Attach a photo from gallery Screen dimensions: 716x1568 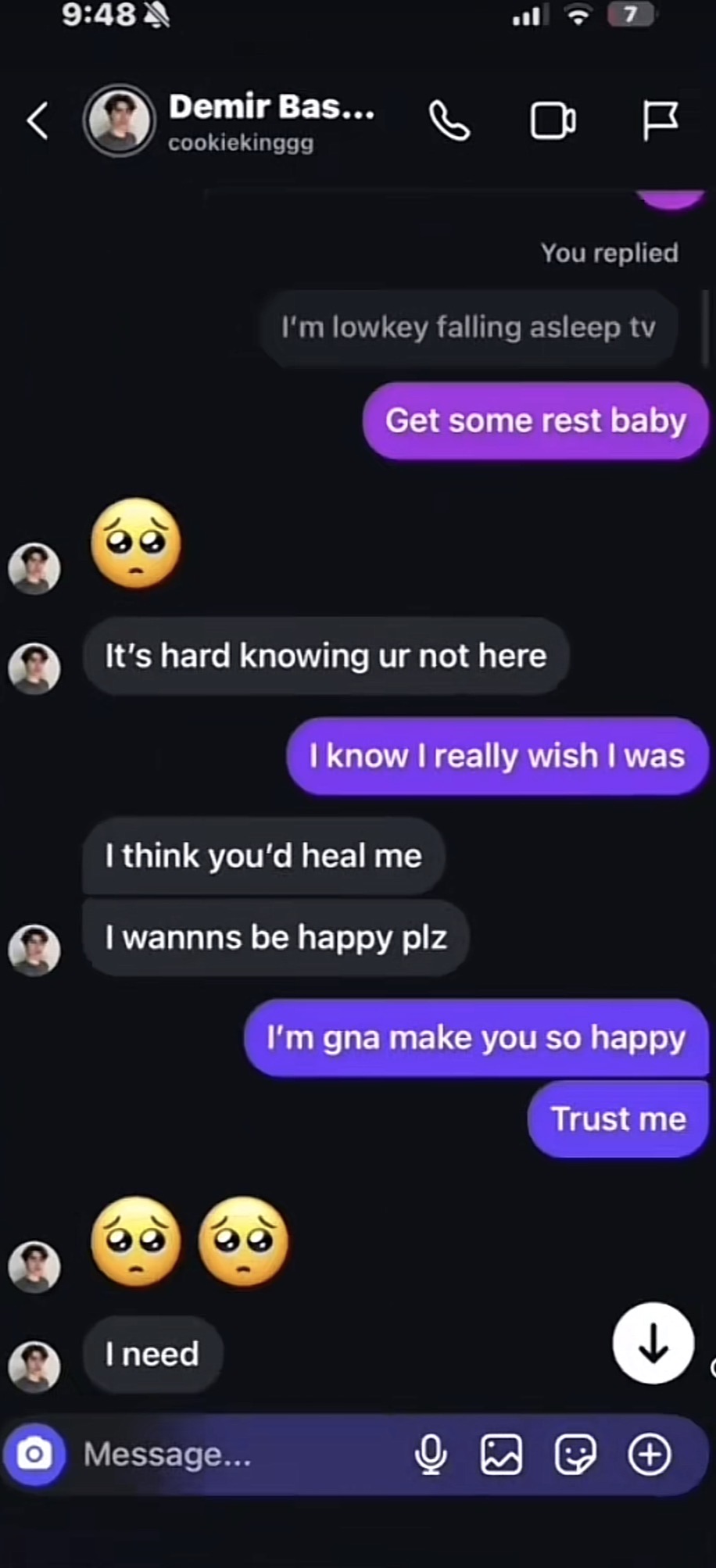pyautogui.click(x=501, y=1455)
